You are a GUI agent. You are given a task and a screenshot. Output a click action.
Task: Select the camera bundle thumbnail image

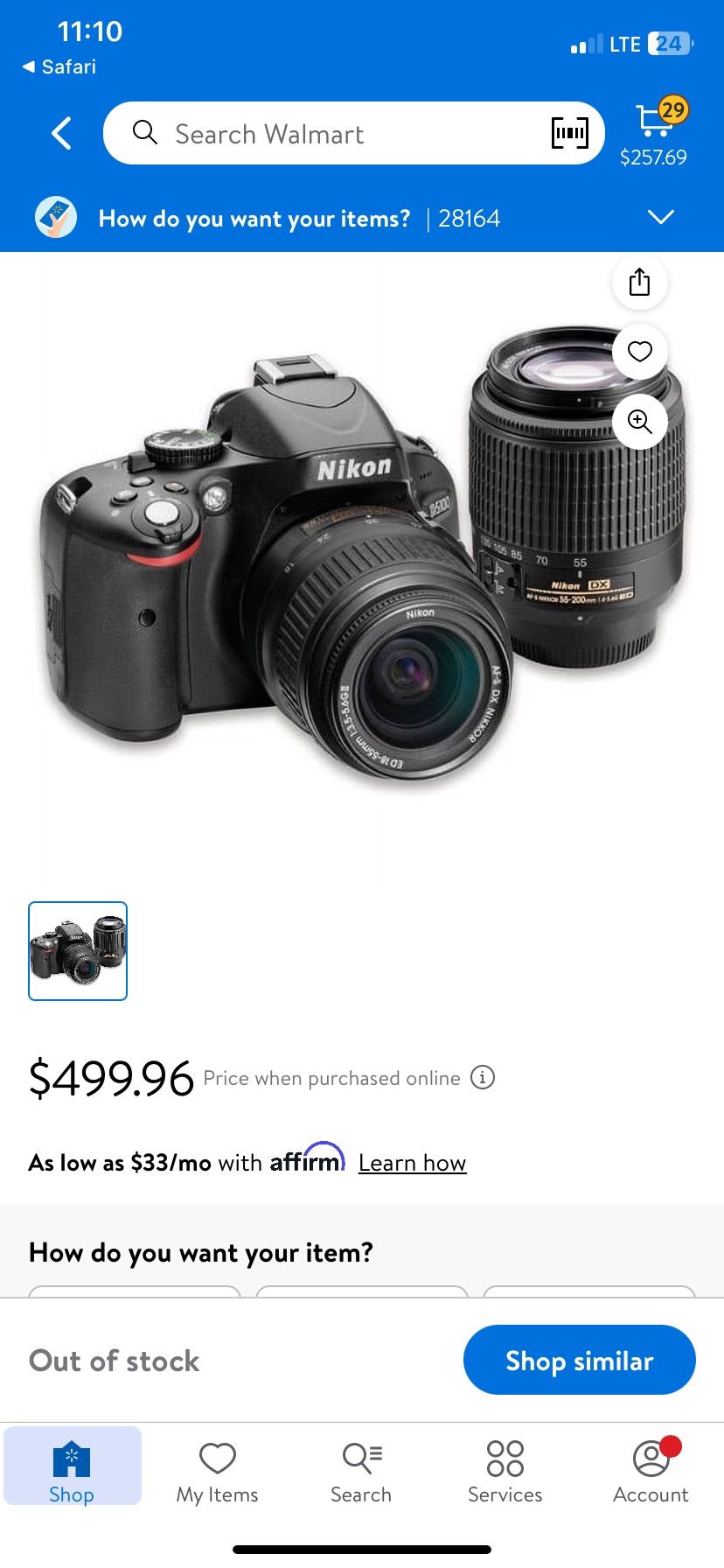coord(77,950)
